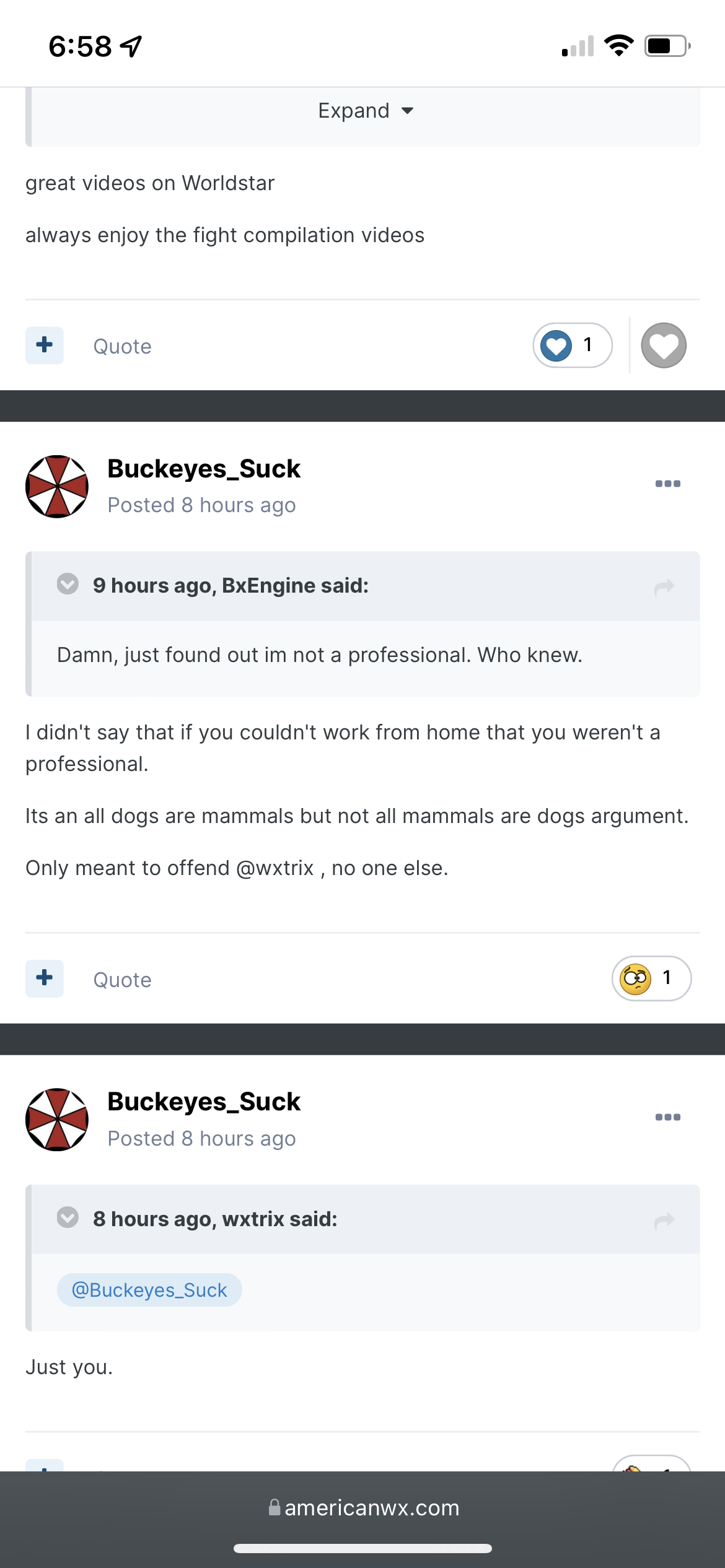Open the @wxtrix mention
Image resolution: width=725 pixels, height=1568 pixels.
pos(275,868)
